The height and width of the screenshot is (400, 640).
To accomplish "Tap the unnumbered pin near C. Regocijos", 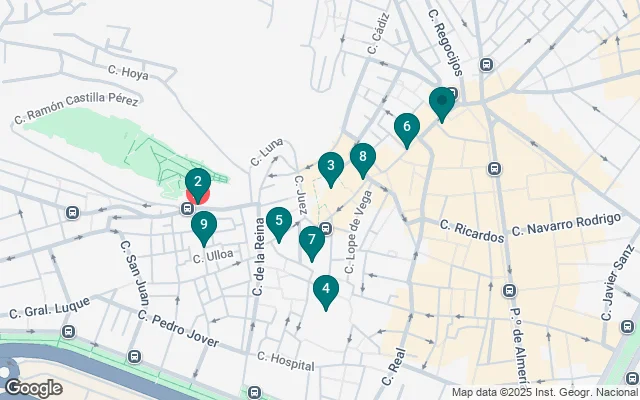I will (x=441, y=102).
